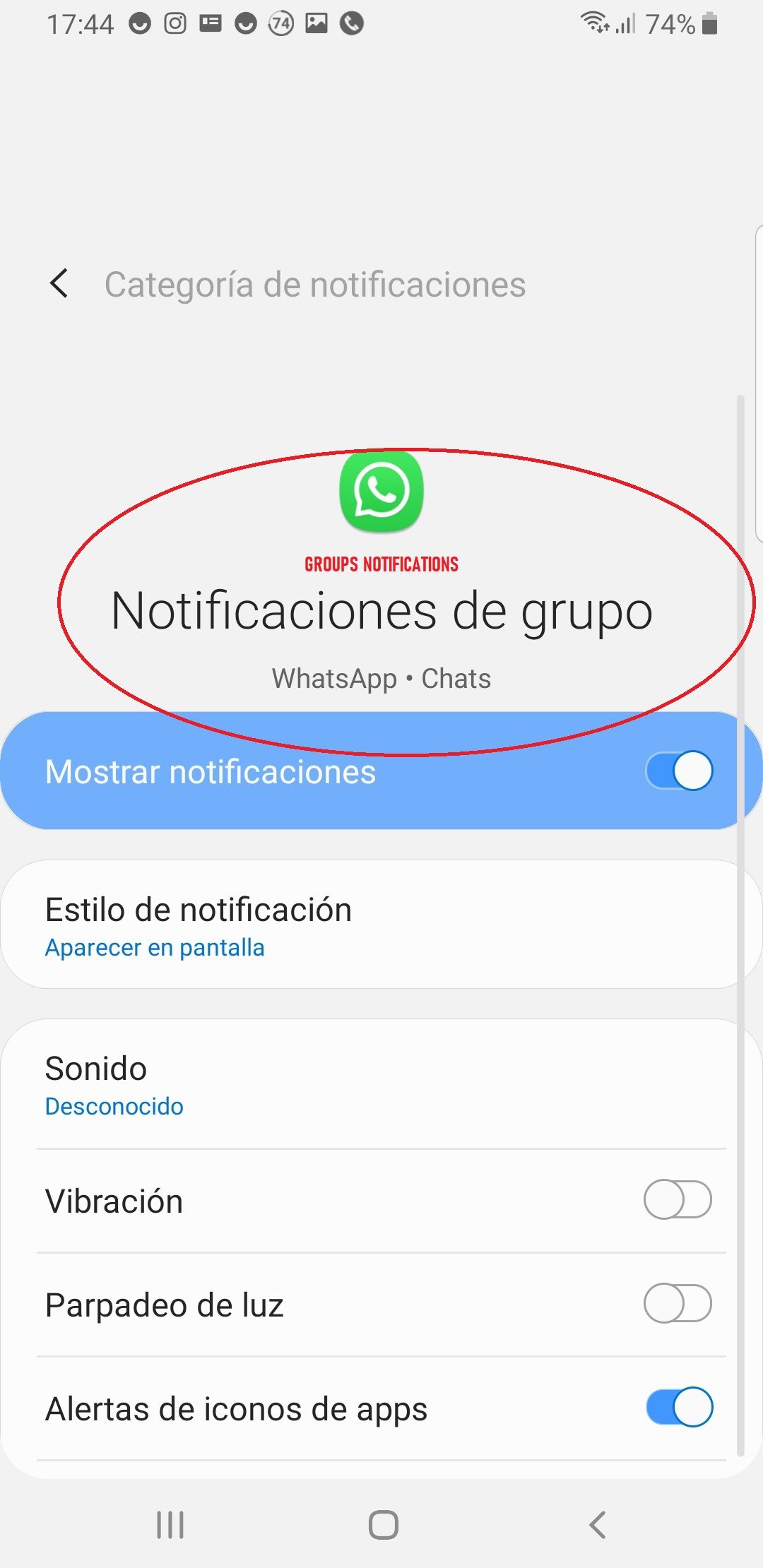Image resolution: width=763 pixels, height=1568 pixels.
Task: Open recent apps from navigation bar
Action: [170, 1525]
